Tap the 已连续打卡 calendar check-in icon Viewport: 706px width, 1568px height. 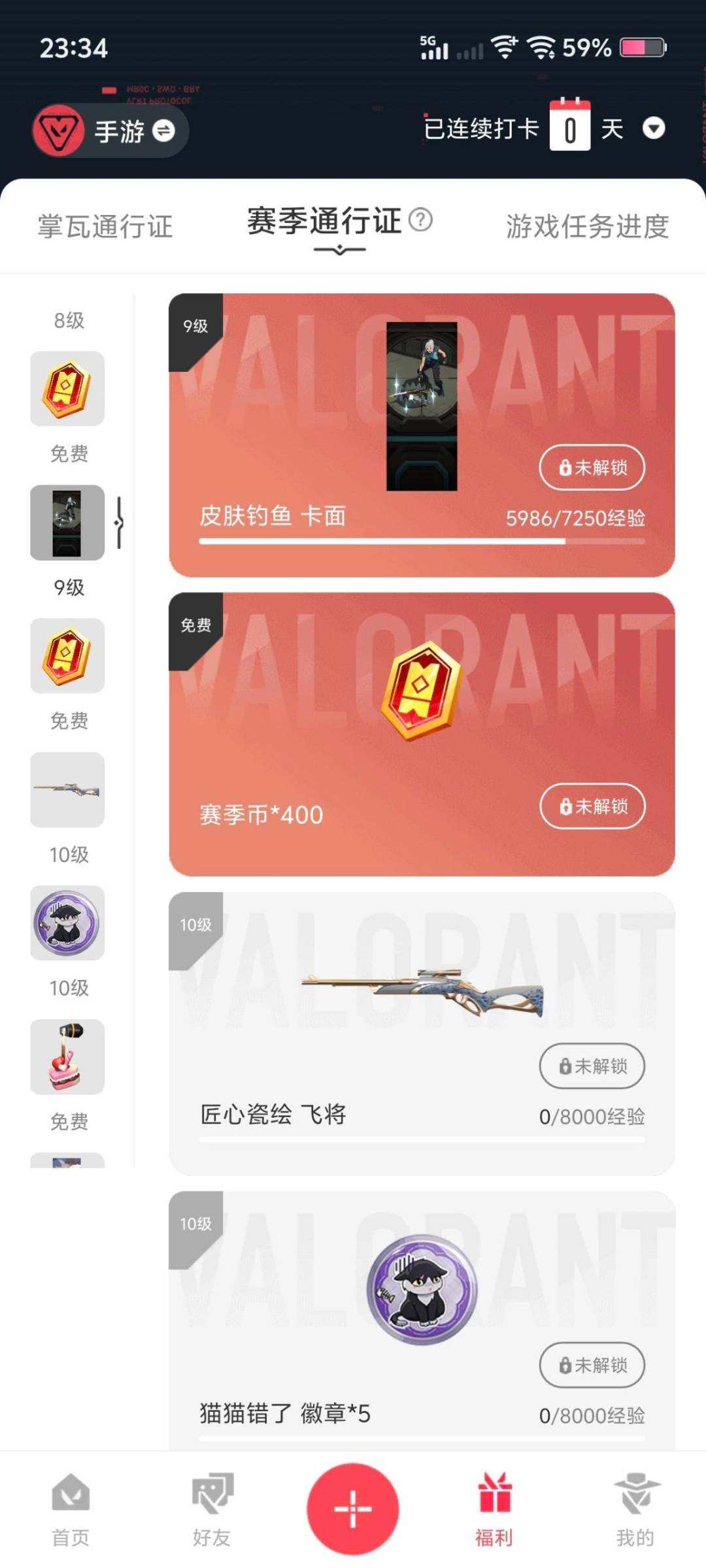click(571, 129)
